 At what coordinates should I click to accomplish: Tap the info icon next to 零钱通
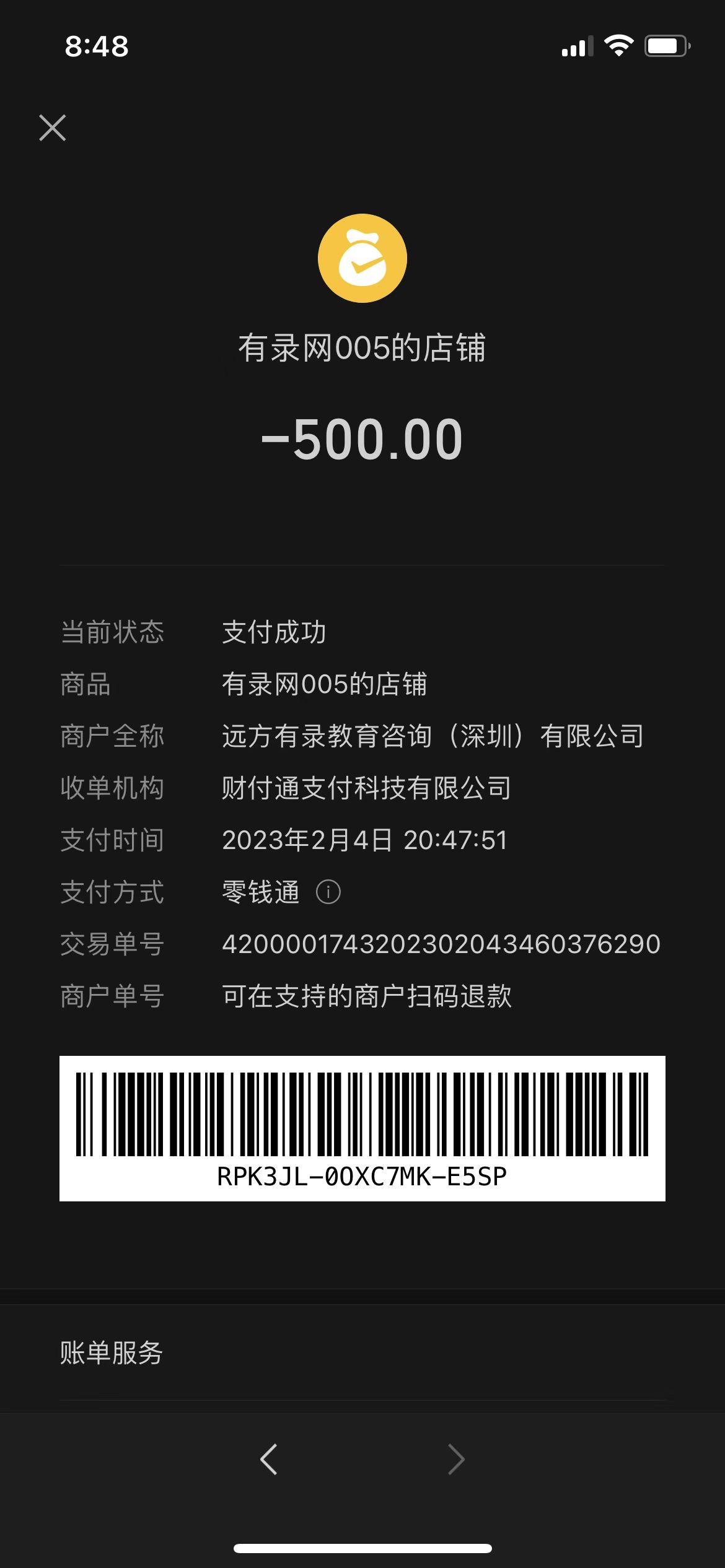point(328,892)
